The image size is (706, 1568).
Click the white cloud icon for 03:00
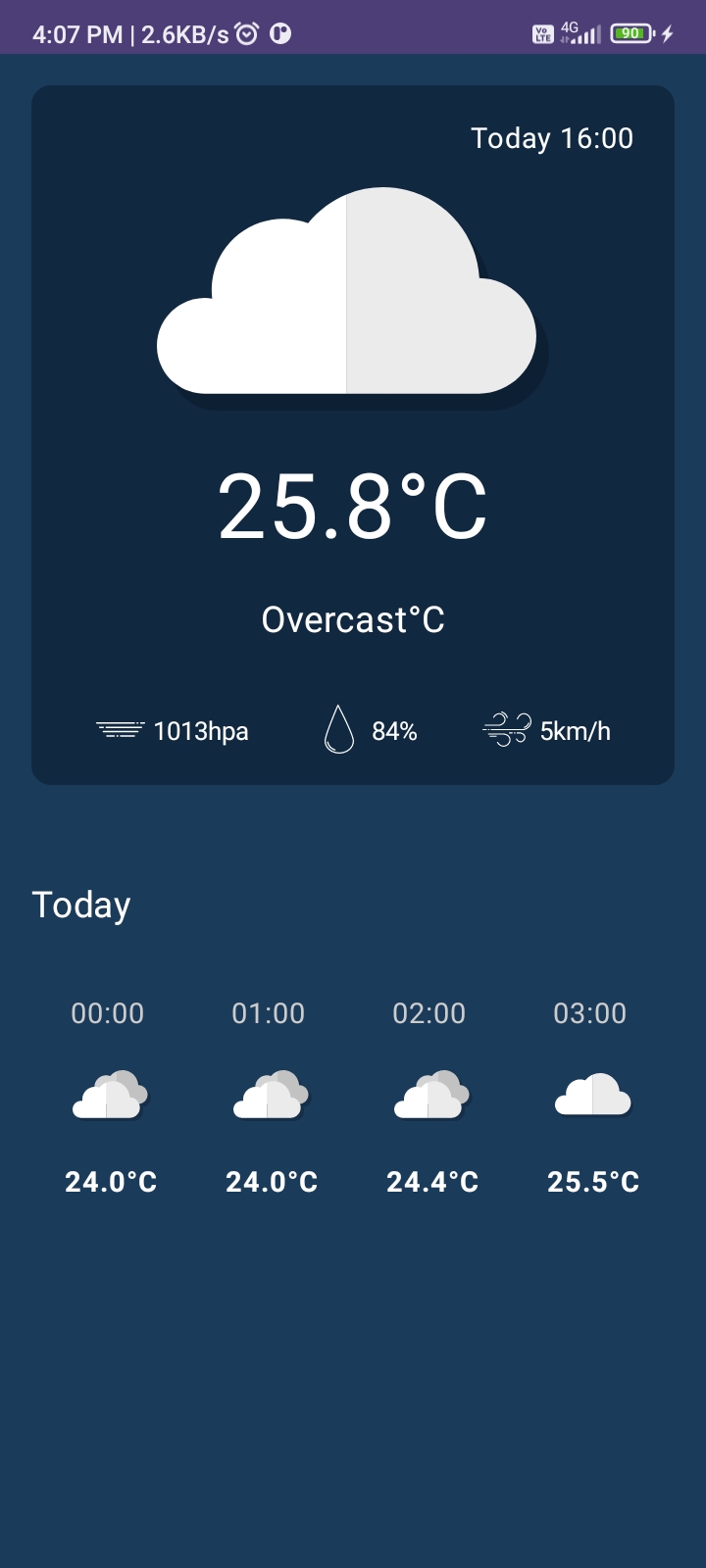[591, 1098]
